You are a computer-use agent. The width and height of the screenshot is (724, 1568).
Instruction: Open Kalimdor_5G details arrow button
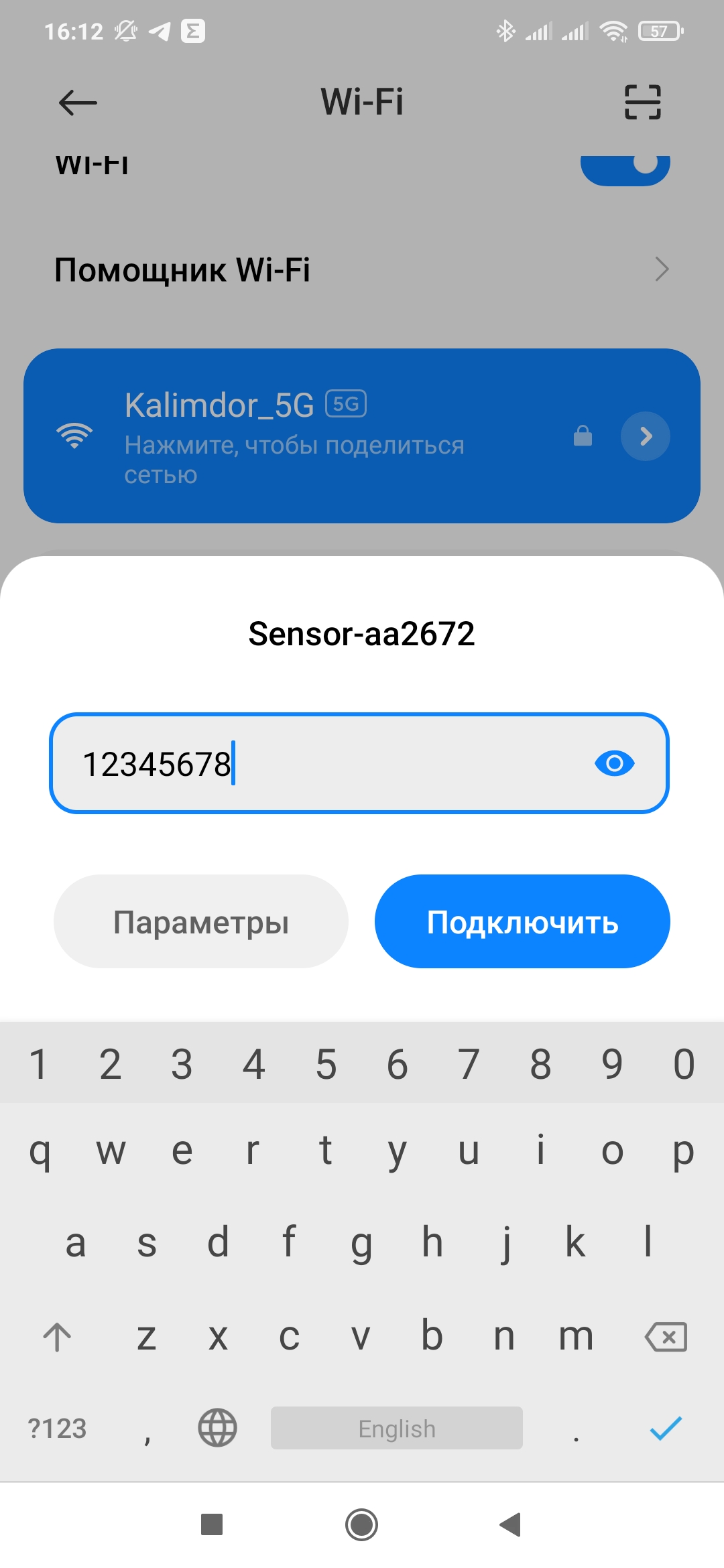(x=645, y=436)
